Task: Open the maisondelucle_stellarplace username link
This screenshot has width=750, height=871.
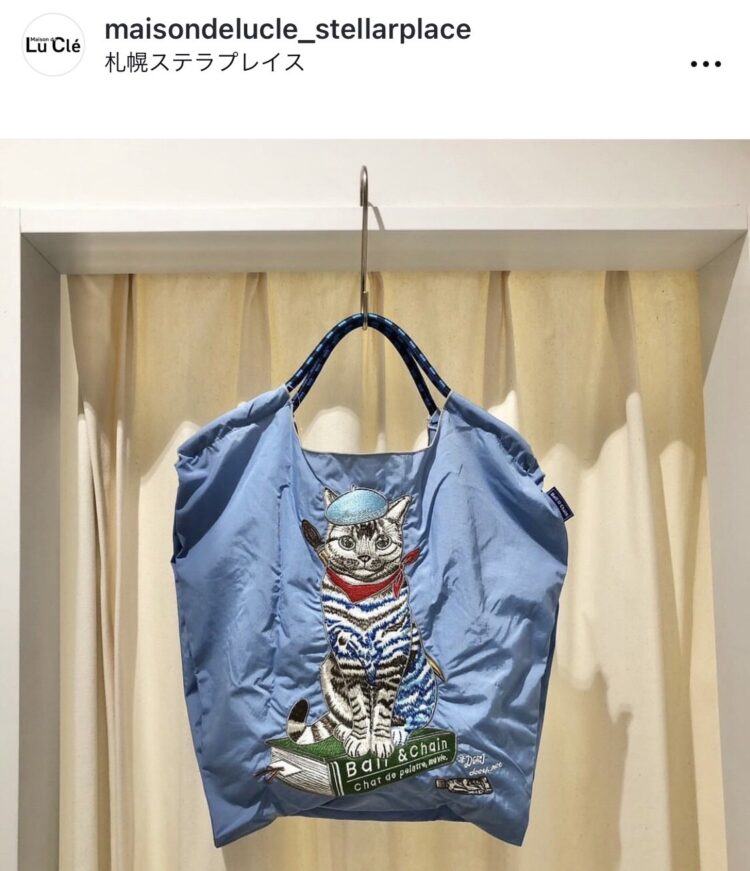Action: [287, 30]
